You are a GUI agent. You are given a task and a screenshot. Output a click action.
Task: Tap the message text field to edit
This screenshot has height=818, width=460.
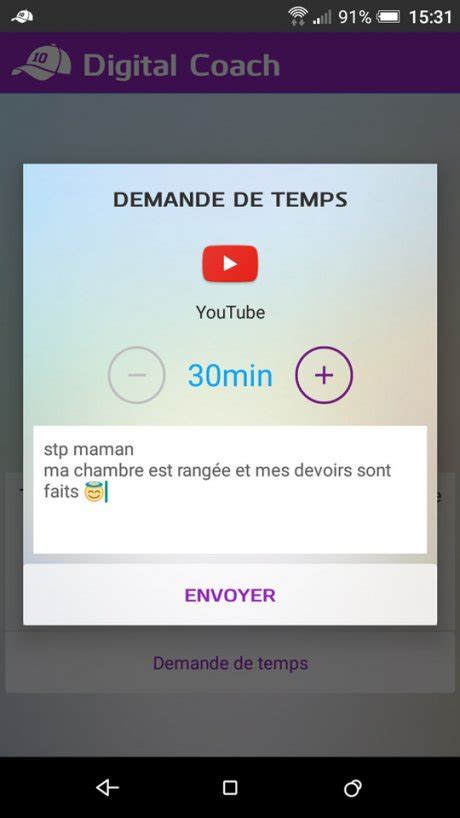pos(230,489)
